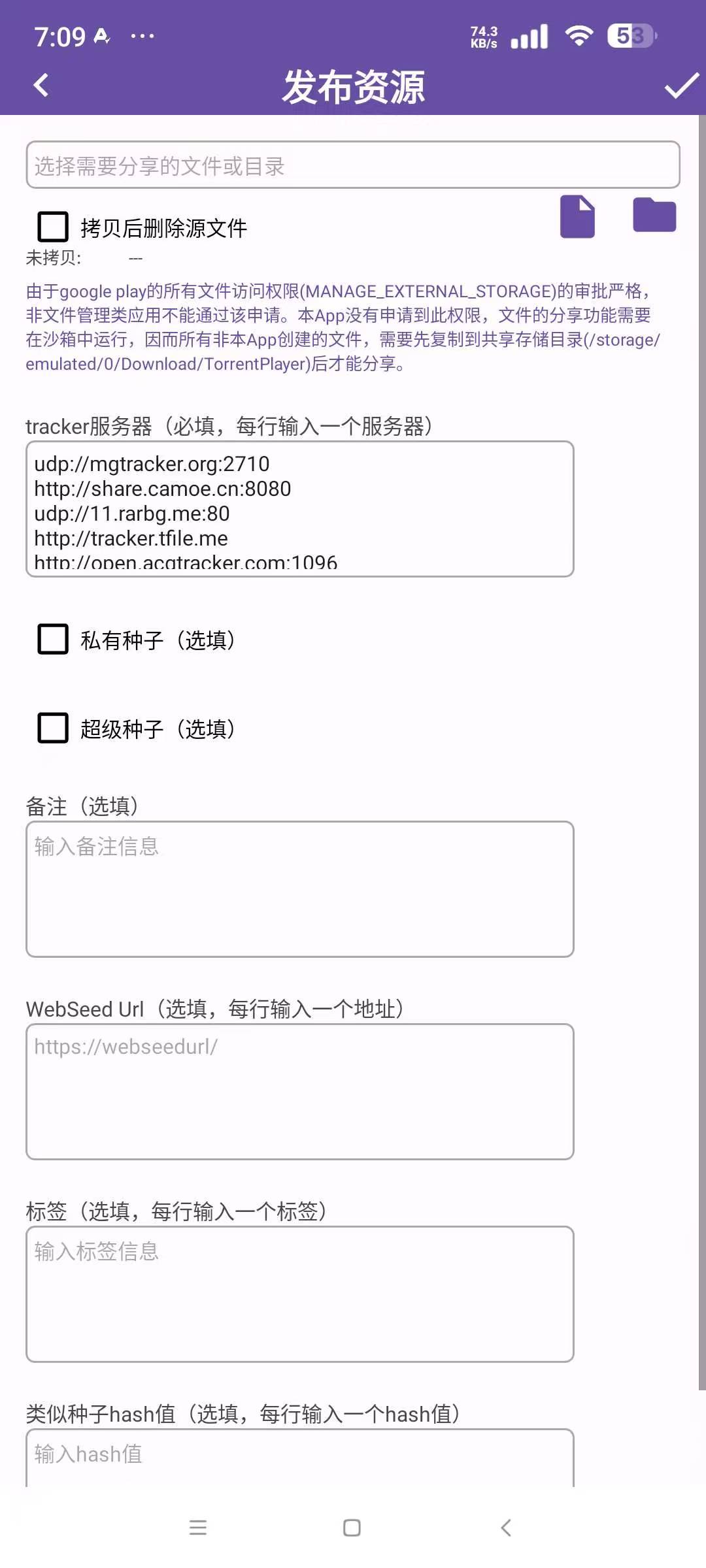Pick a single file via the document icon
The width and height of the screenshot is (706, 1568).
pyautogui.click(x=578, y=216)
